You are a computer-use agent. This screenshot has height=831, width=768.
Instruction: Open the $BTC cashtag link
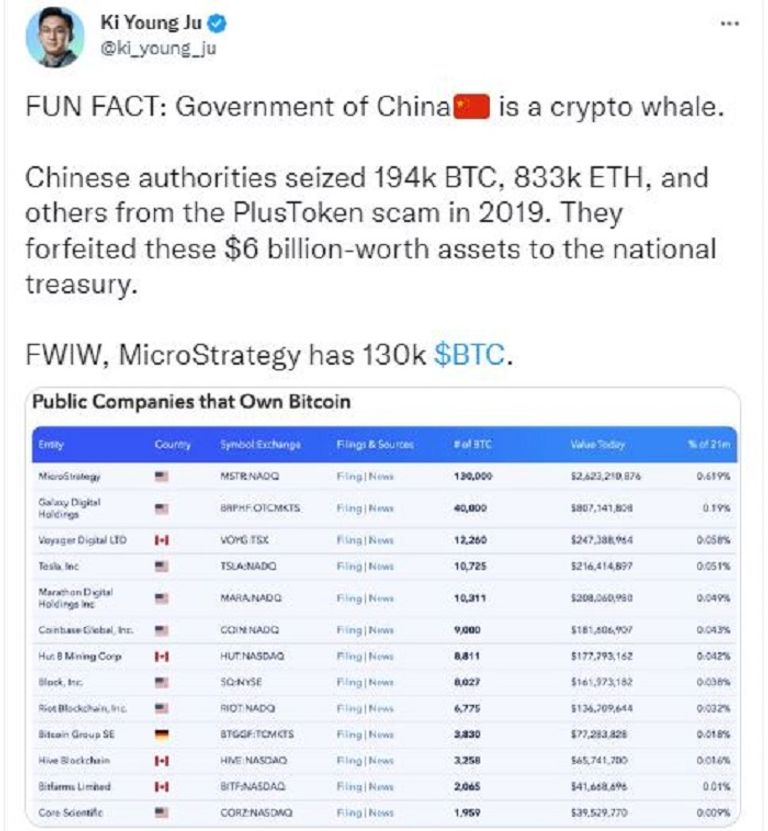(x=472, y=355)
